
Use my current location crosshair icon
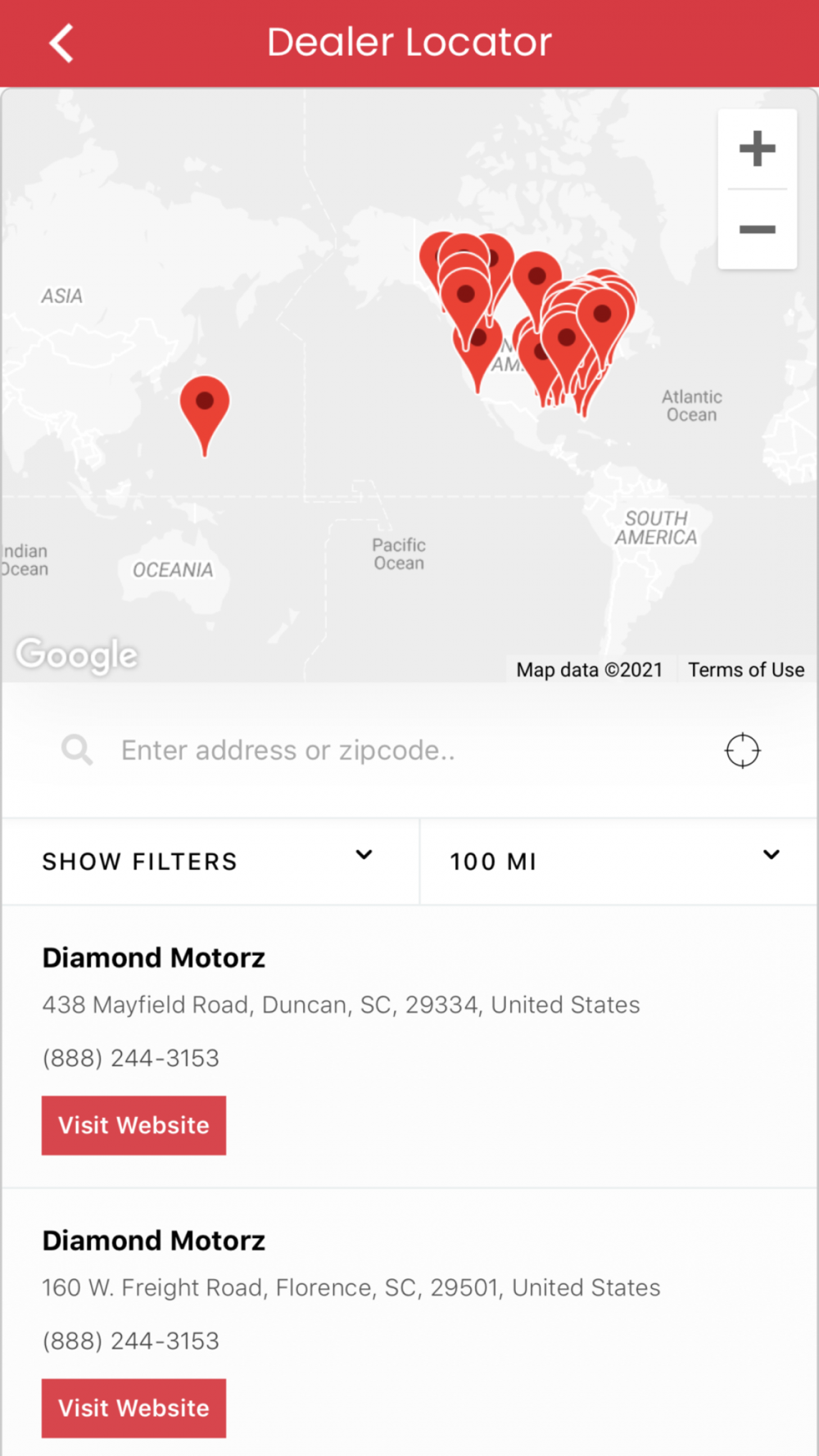743,750
